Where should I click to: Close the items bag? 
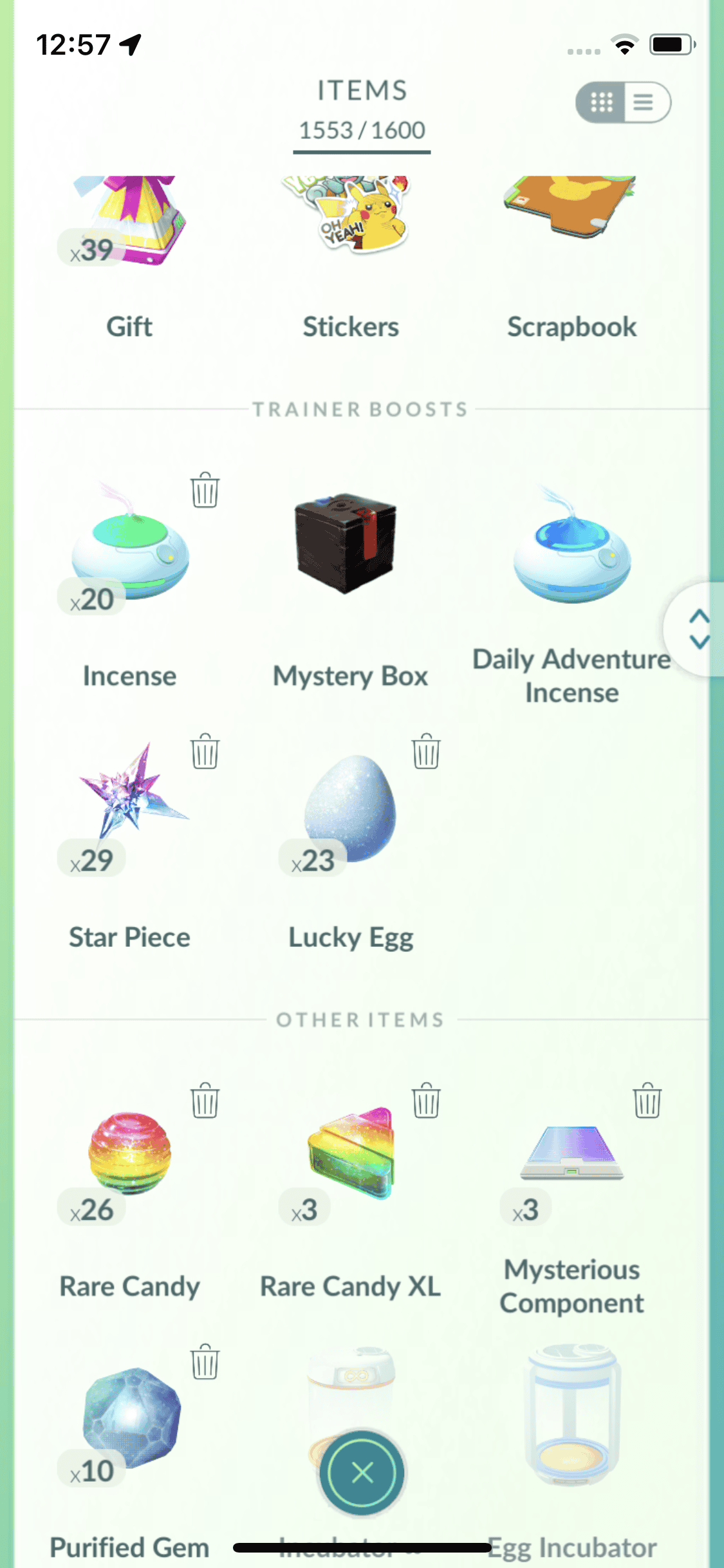click(x=362, y=1471)
